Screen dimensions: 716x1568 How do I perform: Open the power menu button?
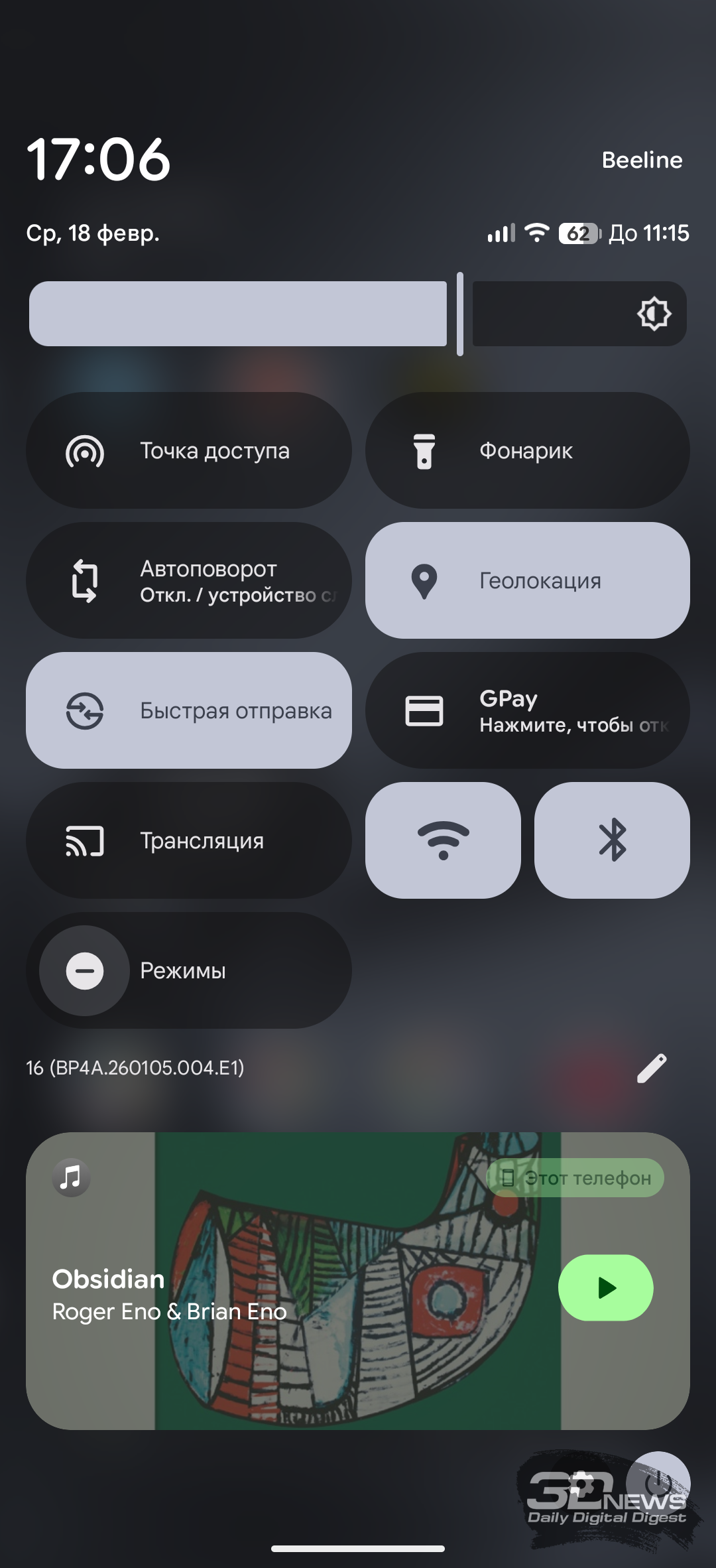pyautogui.click(x=658, y=1484)
